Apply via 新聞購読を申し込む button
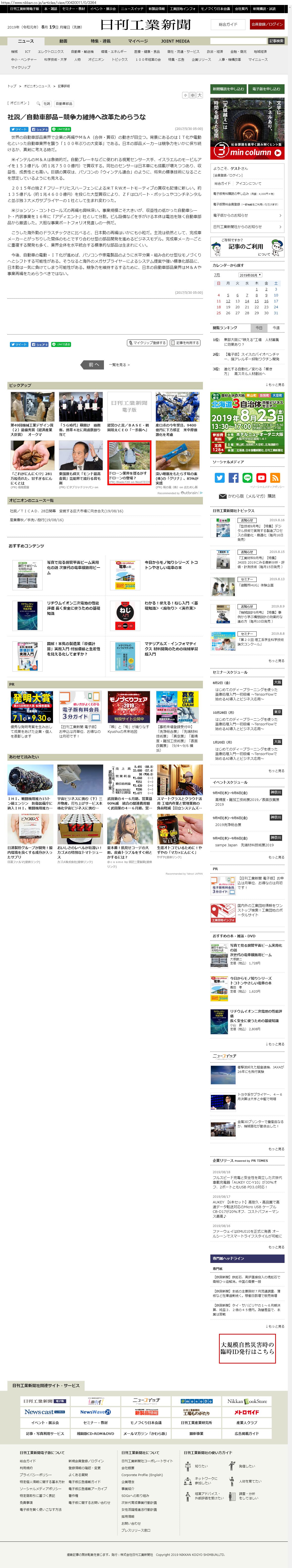The width and height of the screenshot is (292, 1568). tap(229, 89)
